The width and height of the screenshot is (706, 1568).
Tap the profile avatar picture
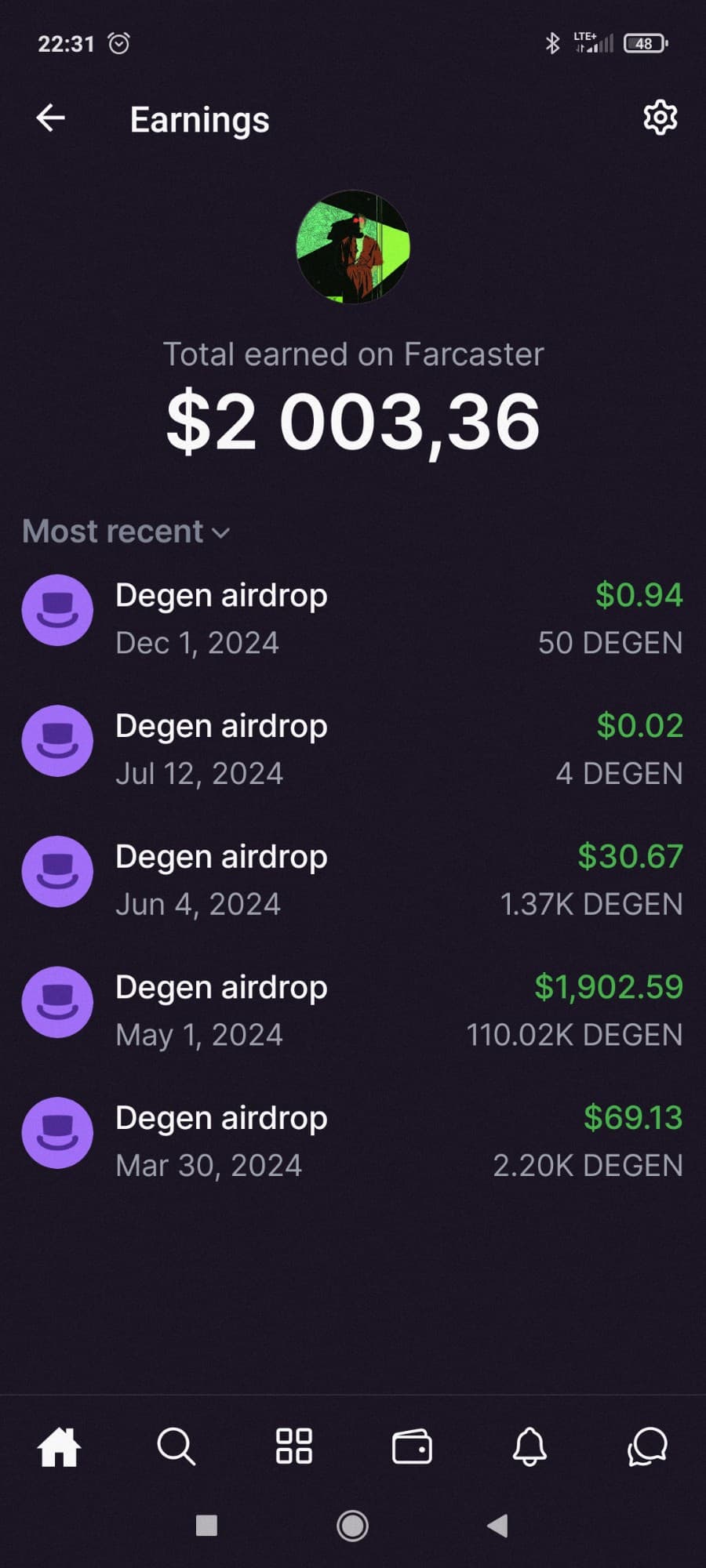tap(353, 247)
